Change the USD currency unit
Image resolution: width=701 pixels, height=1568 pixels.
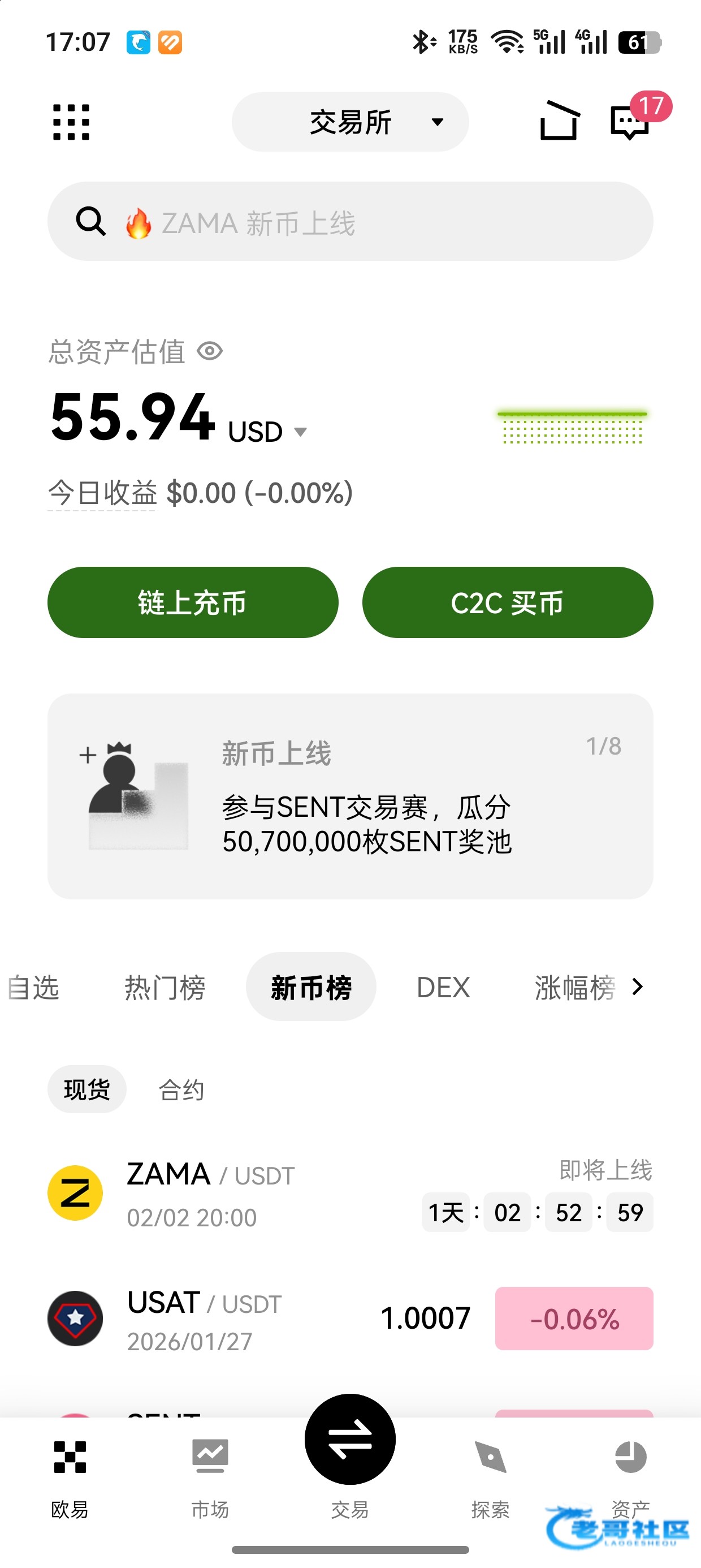coord(268,432)
